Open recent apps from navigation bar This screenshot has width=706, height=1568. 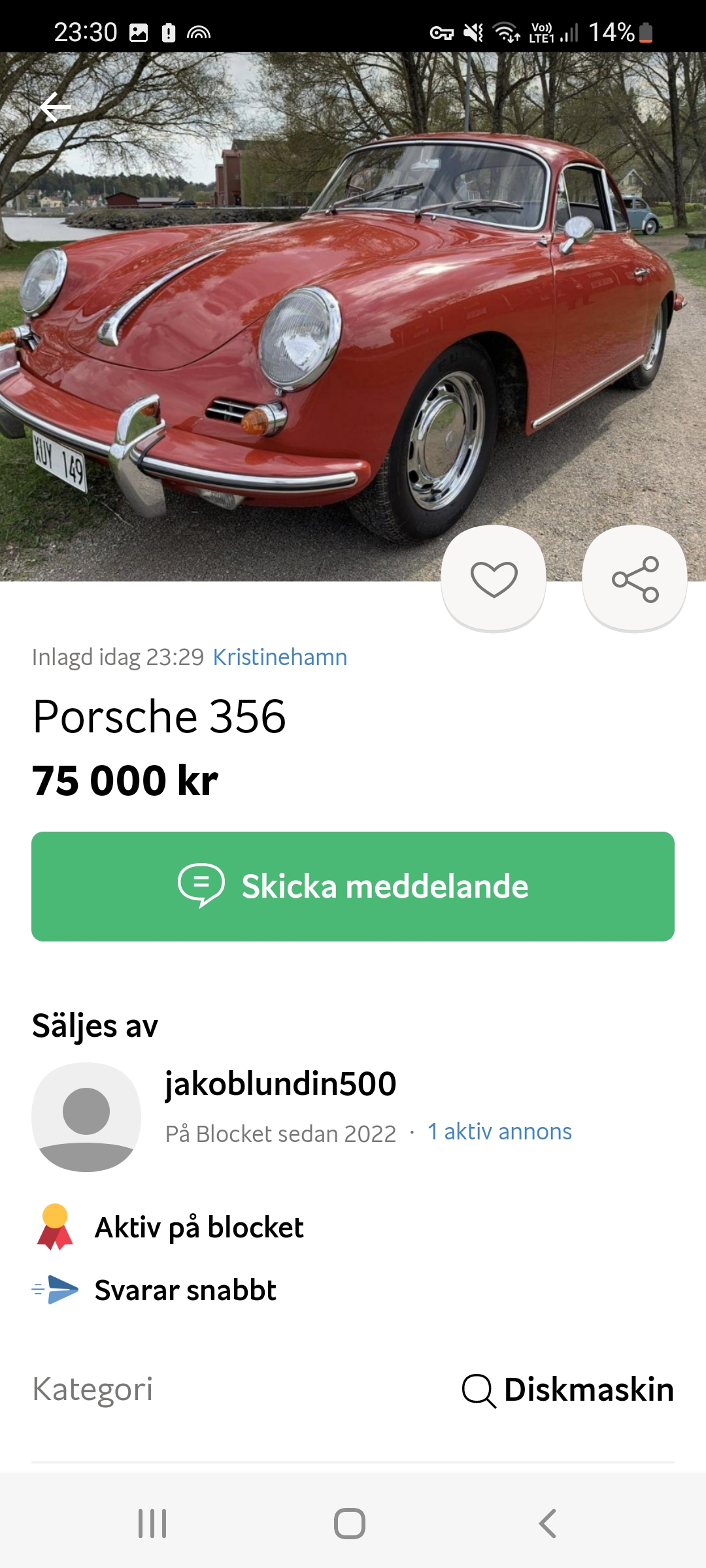(152, 1524)
